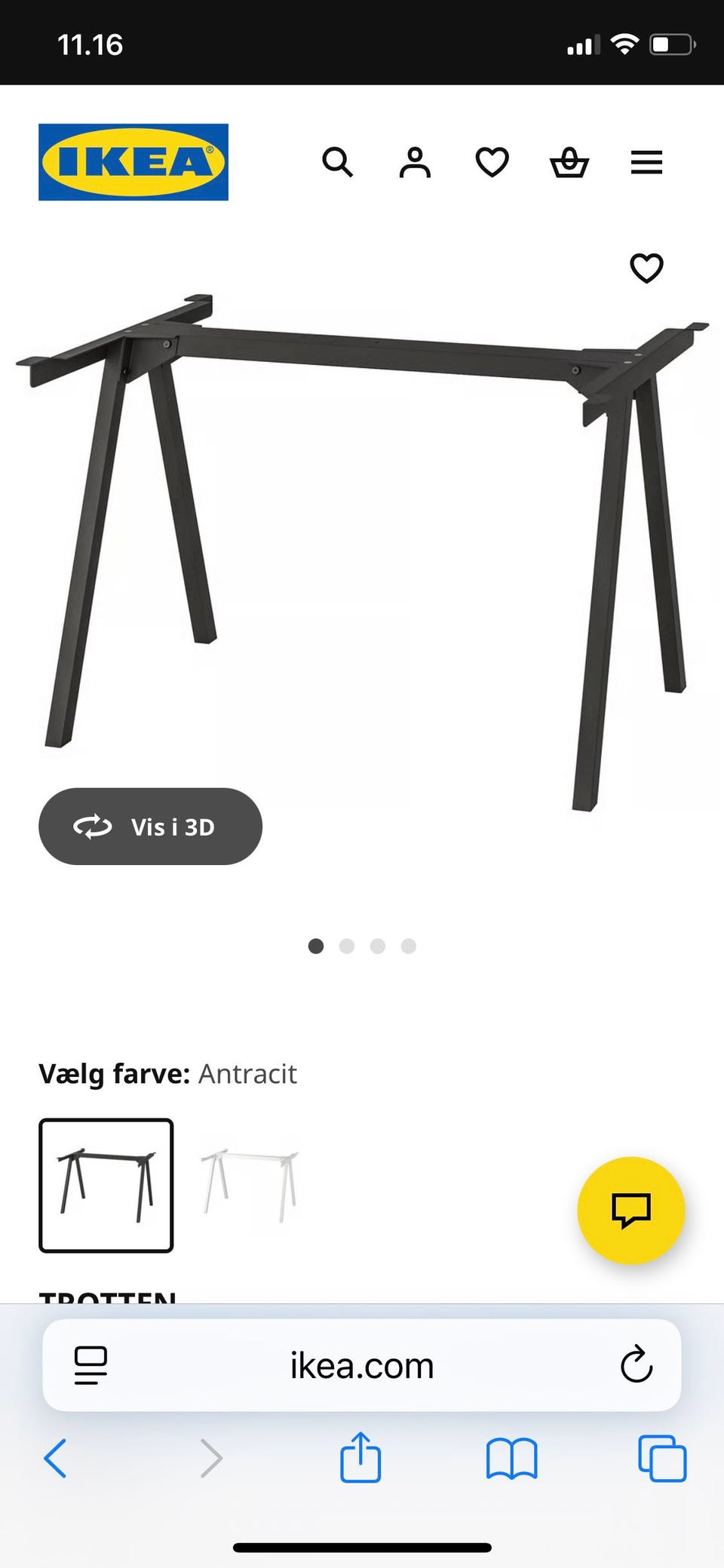
Task: Tap the Vis i 3D button
Action: (x=149, y=826)
